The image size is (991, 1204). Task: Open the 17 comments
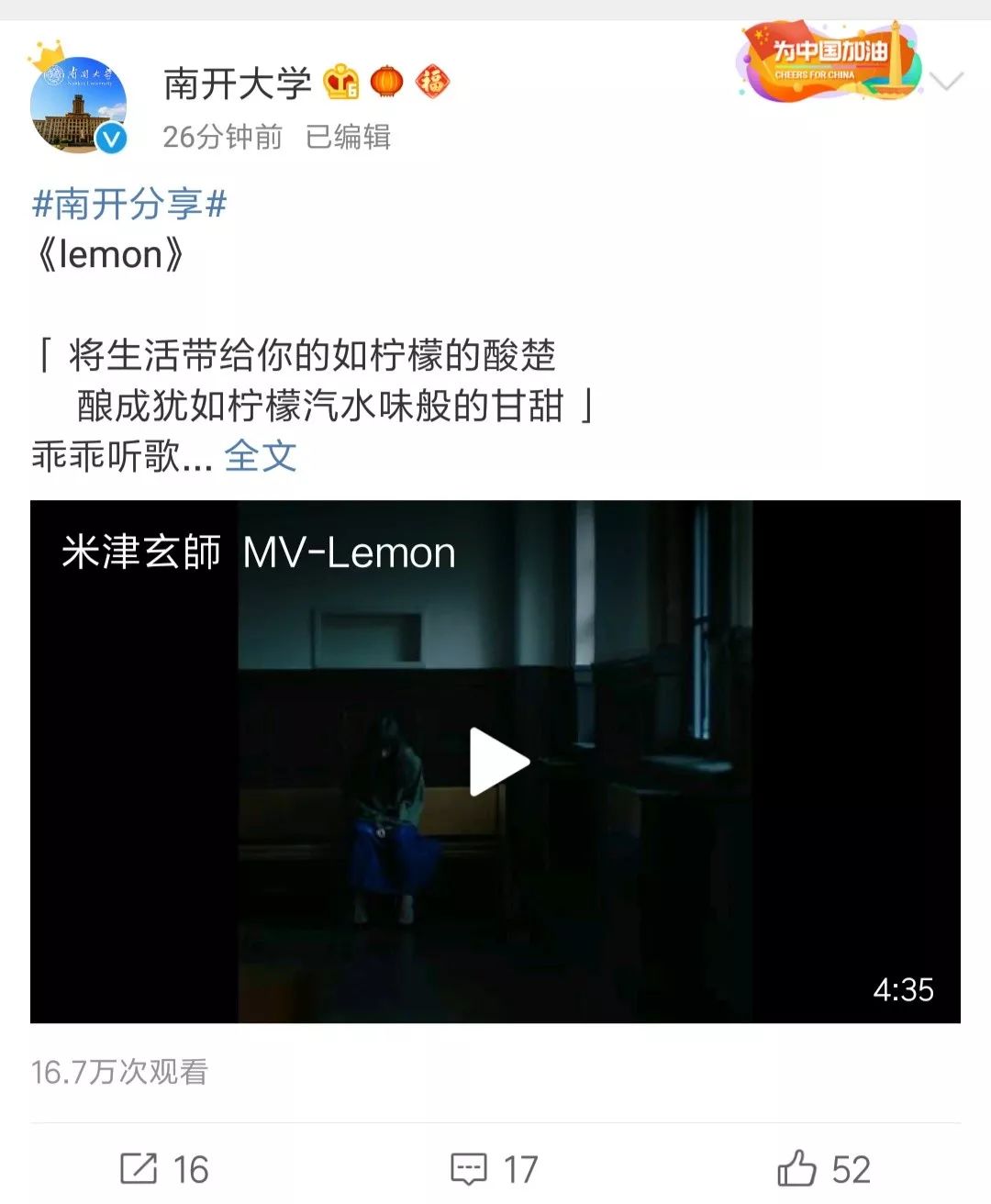point(495,1169)
